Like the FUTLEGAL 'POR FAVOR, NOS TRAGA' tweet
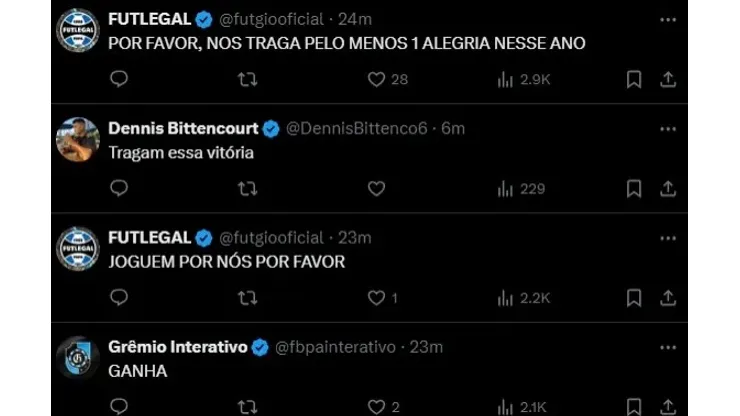The width and height of the screenshot is (740, 416). coord(377,79)
